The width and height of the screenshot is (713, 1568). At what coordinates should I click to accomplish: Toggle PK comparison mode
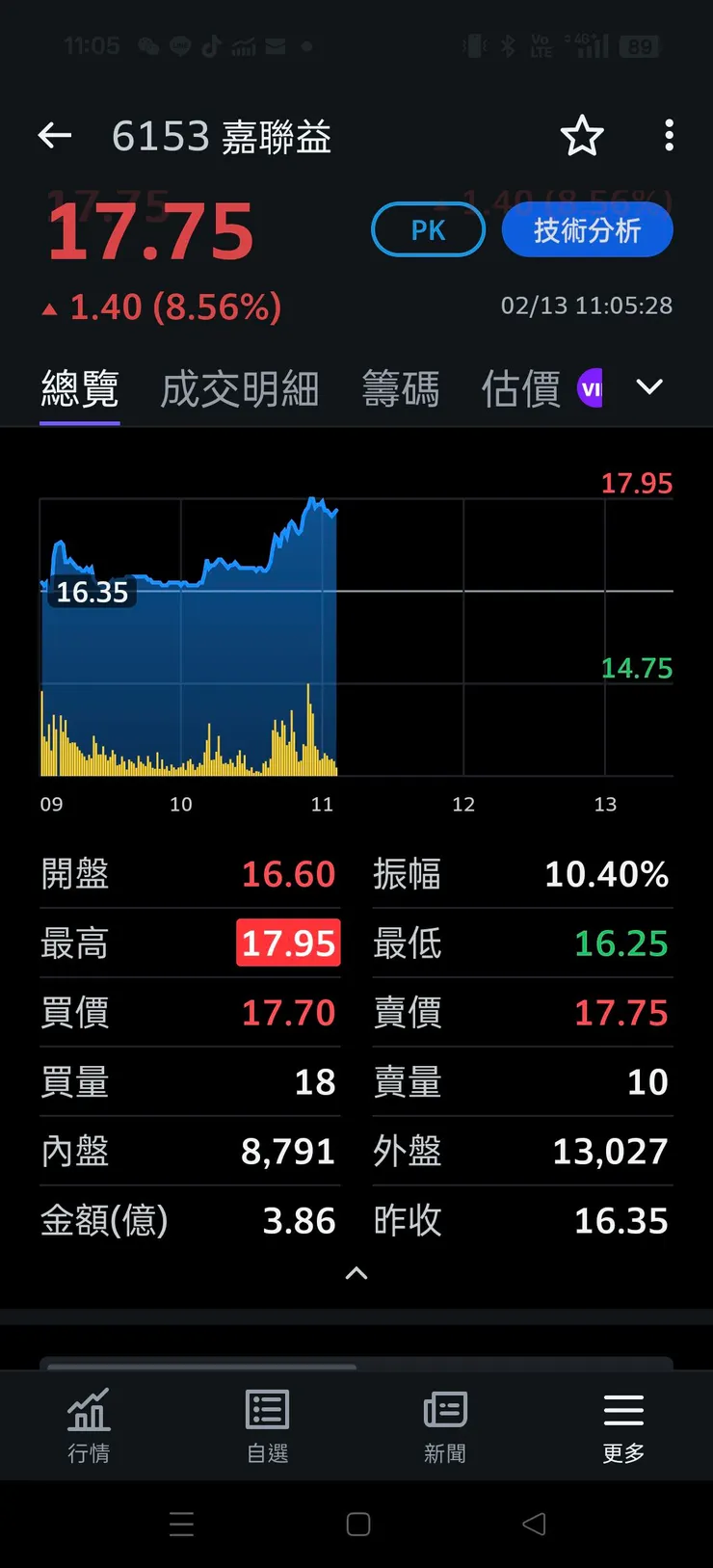[428, 229]
